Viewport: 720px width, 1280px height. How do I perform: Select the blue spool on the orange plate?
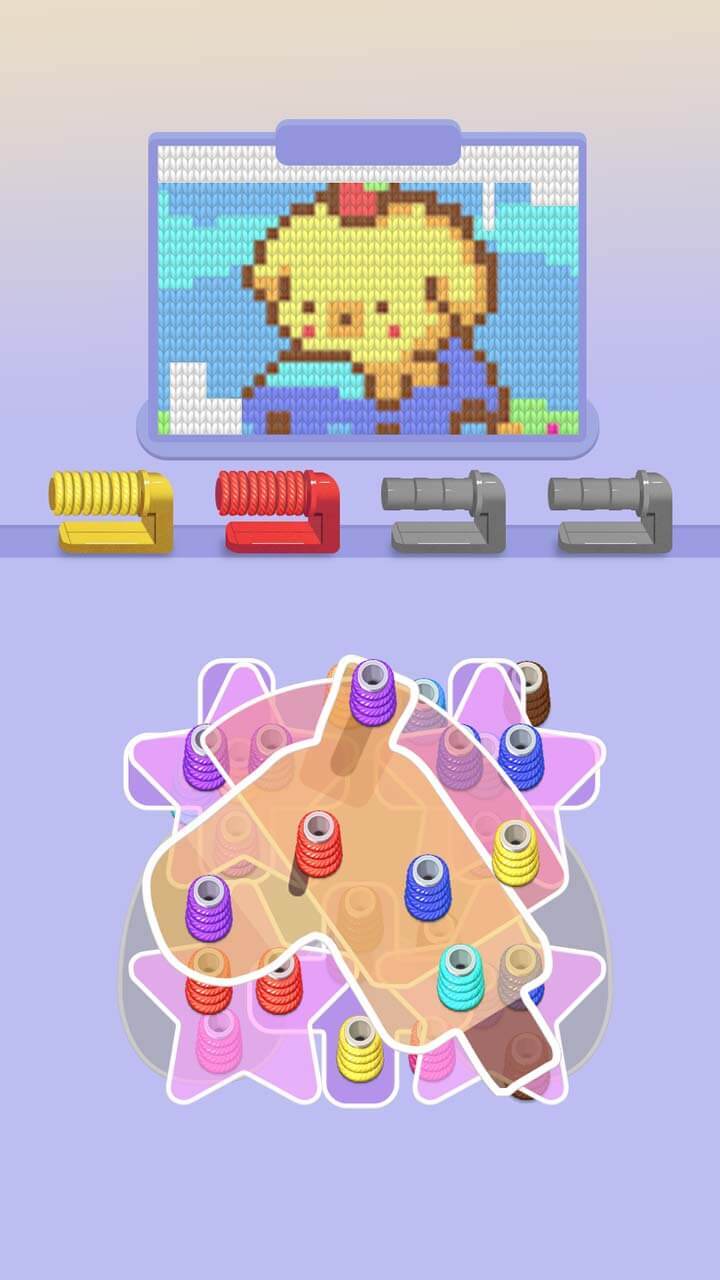[x=428, y=887]
